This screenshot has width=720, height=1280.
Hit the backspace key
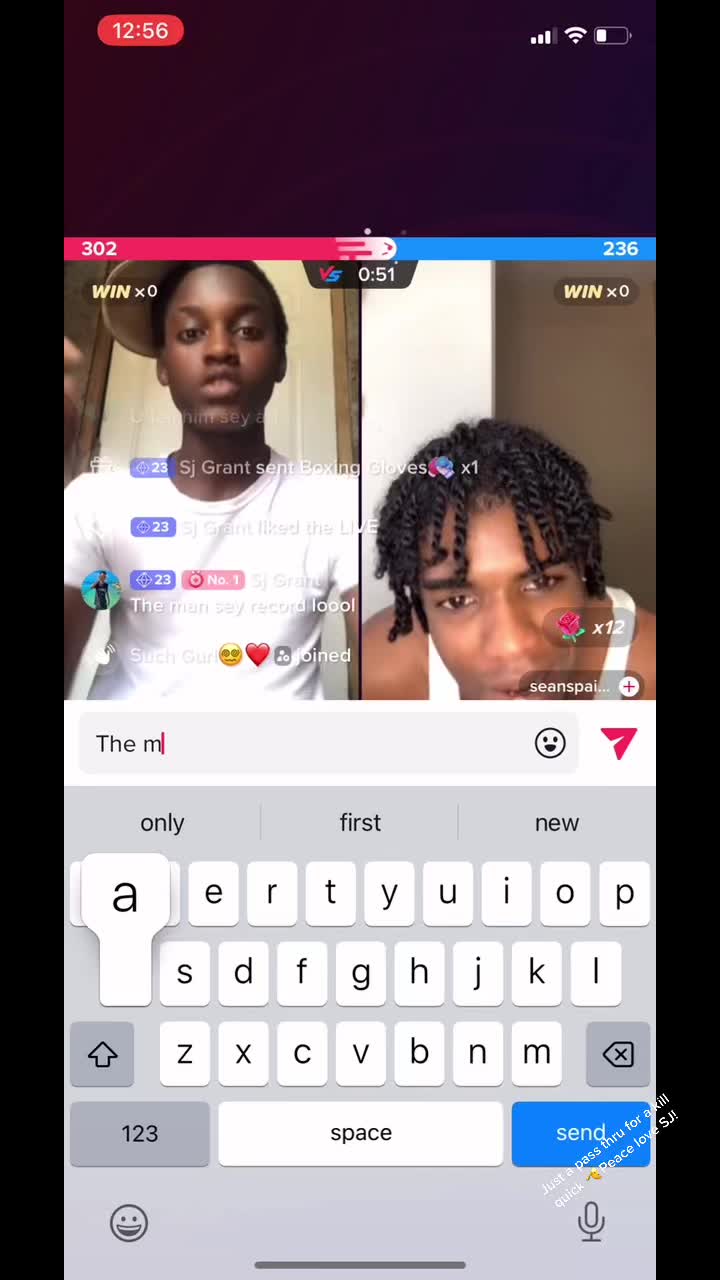pos(618,1054)
